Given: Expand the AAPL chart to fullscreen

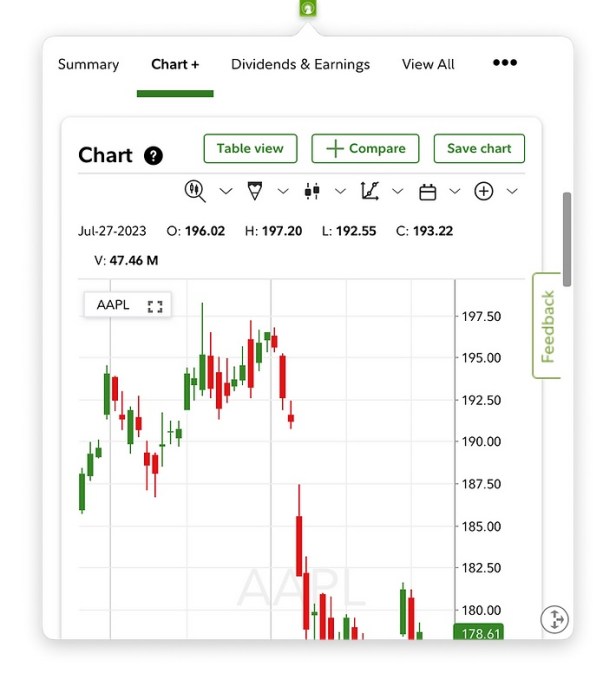Looking at the screenshot, I should coord(155,305).
